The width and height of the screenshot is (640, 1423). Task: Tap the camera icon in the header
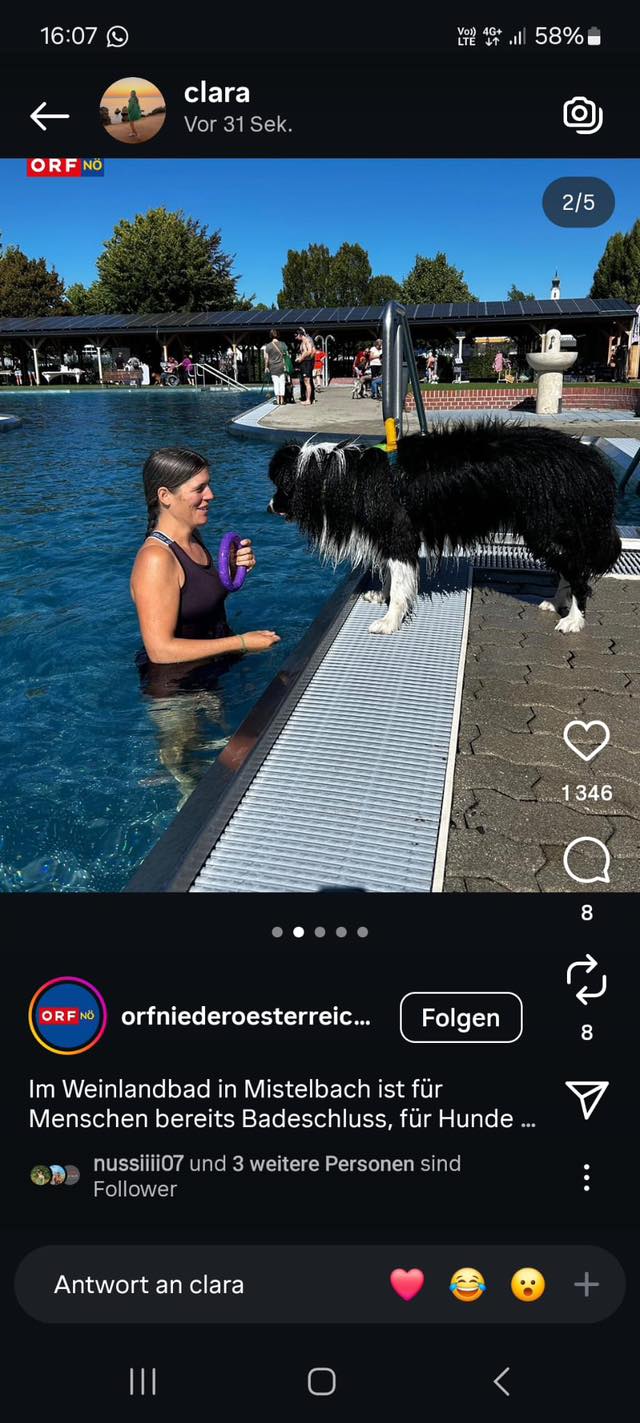[583, 115]
